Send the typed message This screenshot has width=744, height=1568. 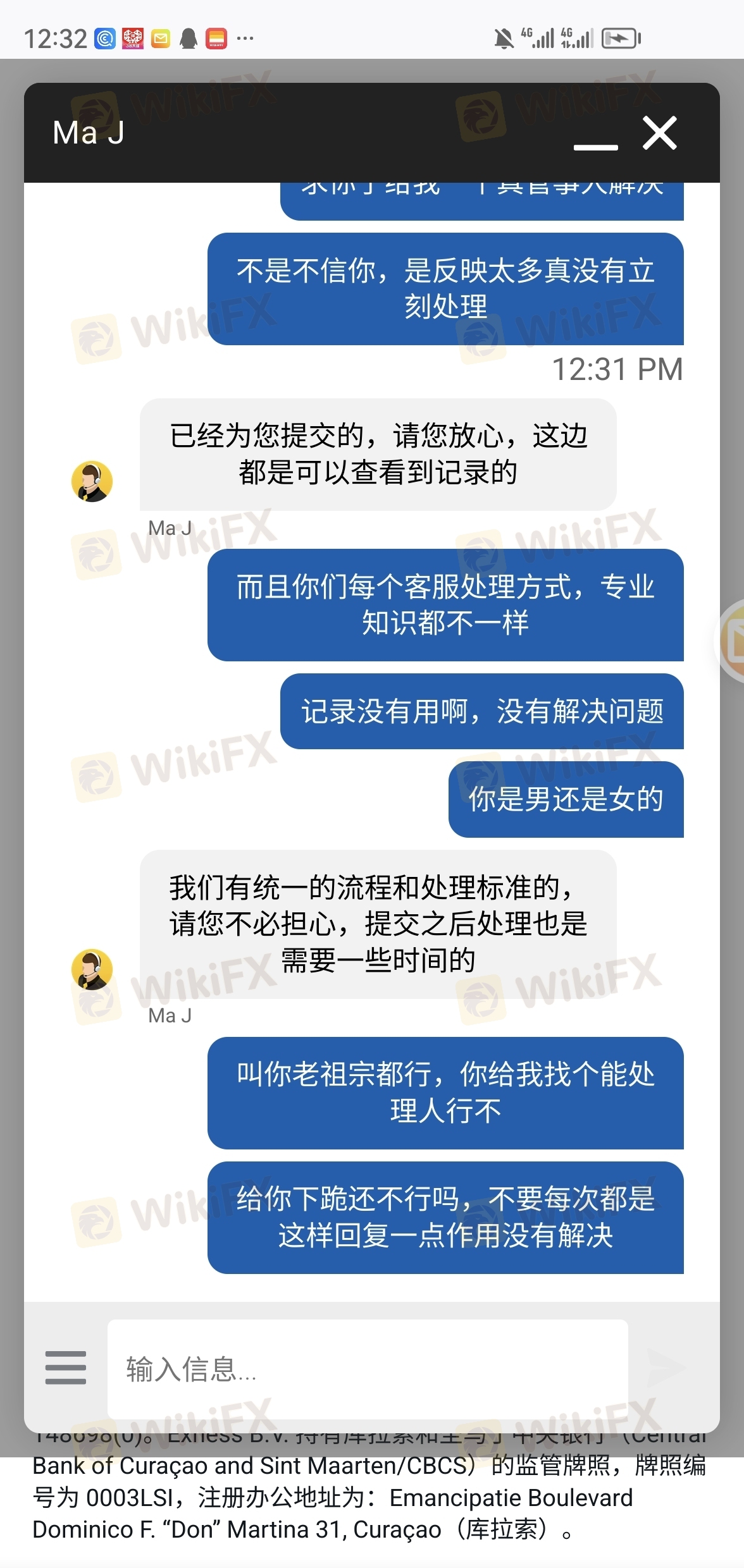[x=667, y=1368]
